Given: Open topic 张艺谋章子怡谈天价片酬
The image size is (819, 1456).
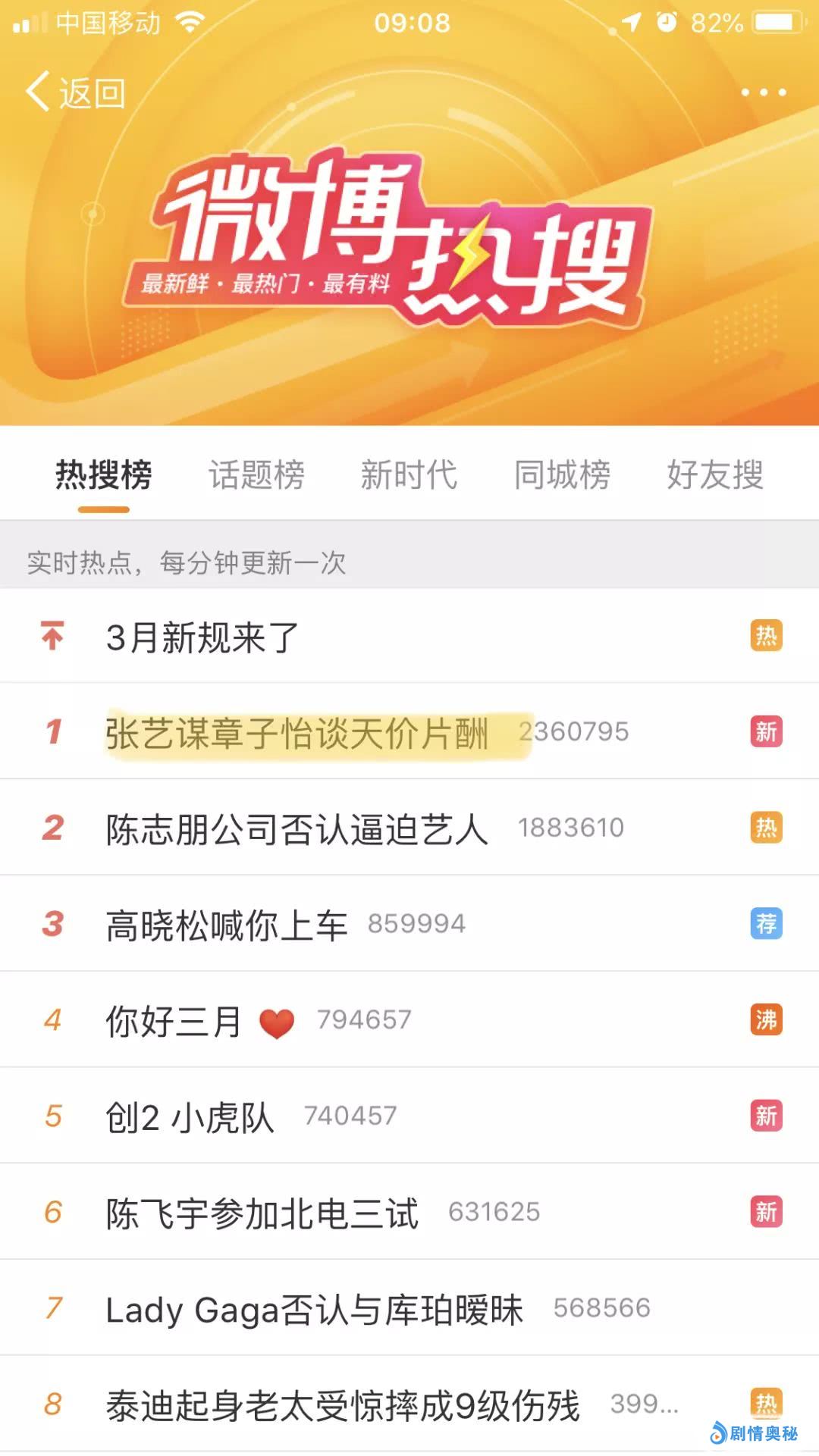Looking at the screenshot, I should (x=297, y=732).
